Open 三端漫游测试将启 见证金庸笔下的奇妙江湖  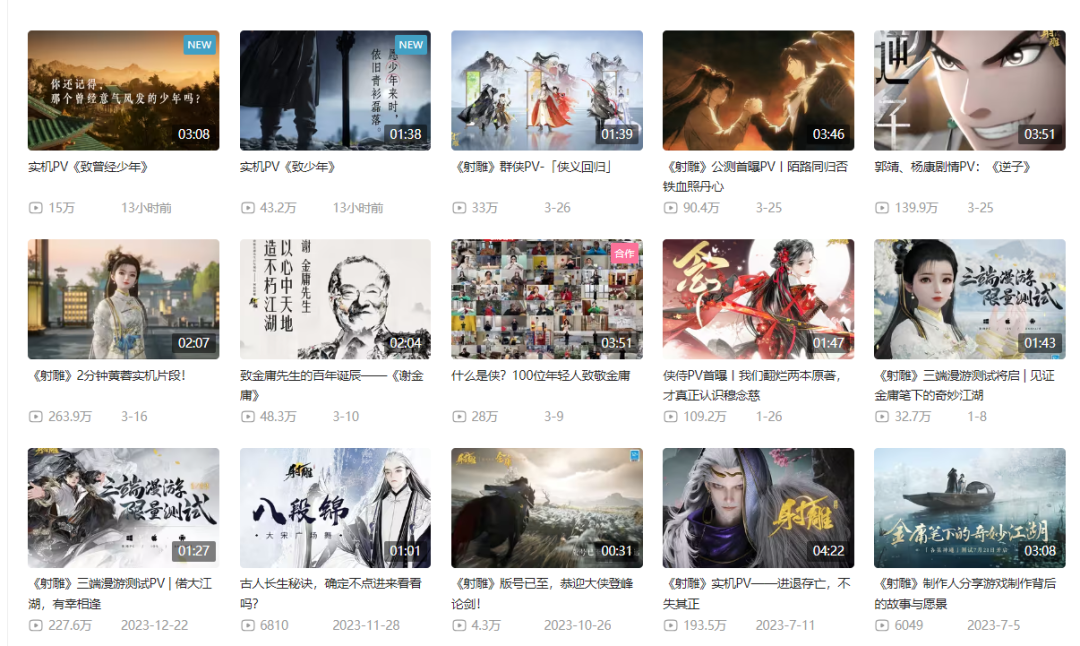point(970,299)
